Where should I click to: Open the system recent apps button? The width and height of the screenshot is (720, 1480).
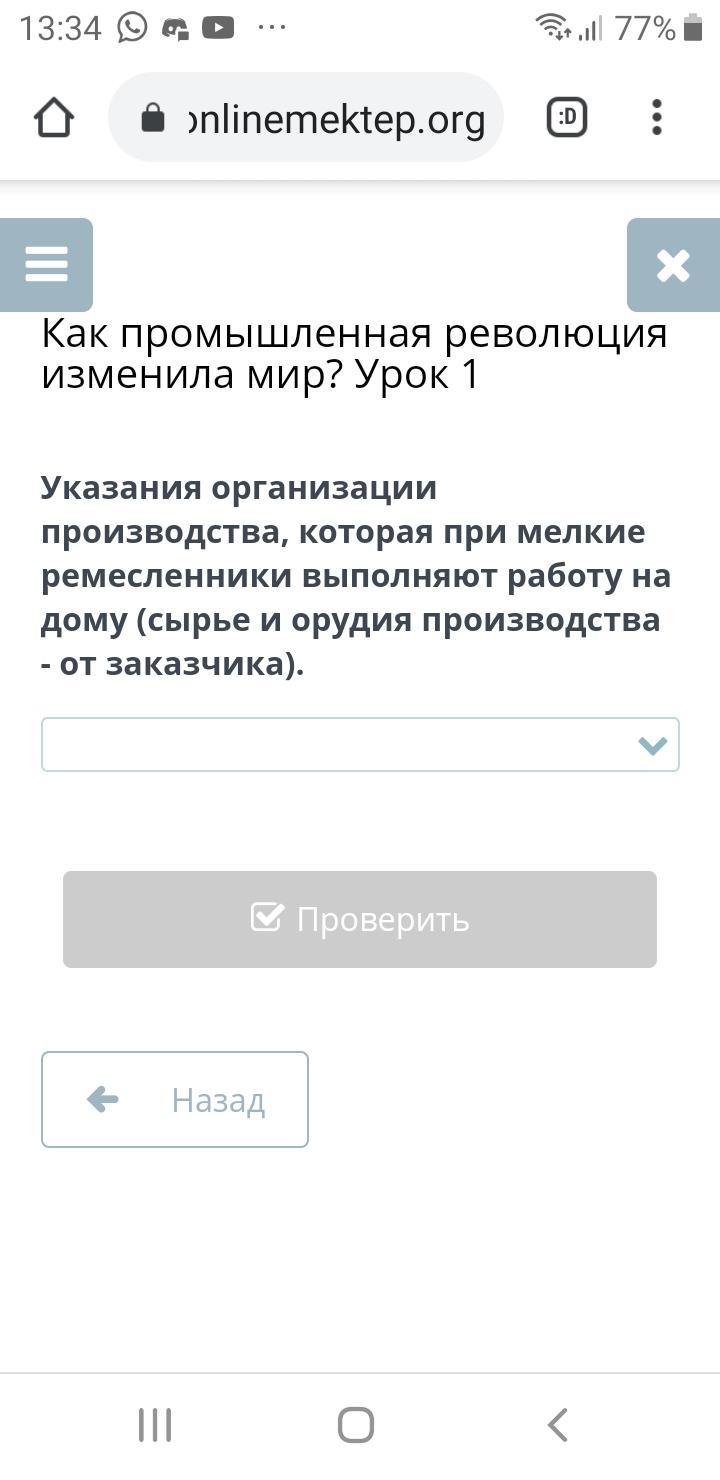pyautogui.click(x=155, y=1425)
